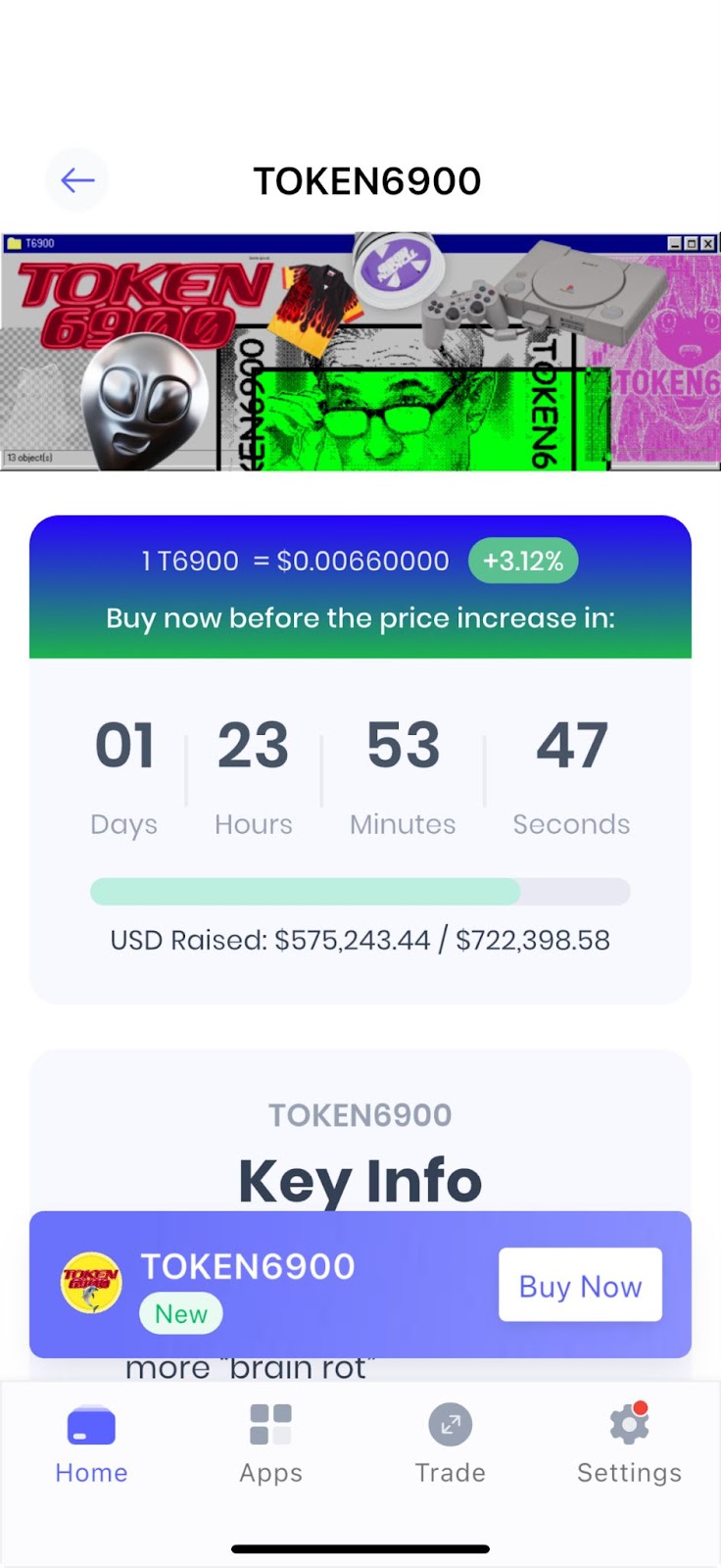Open the Apps tab

click(270, 1444)
